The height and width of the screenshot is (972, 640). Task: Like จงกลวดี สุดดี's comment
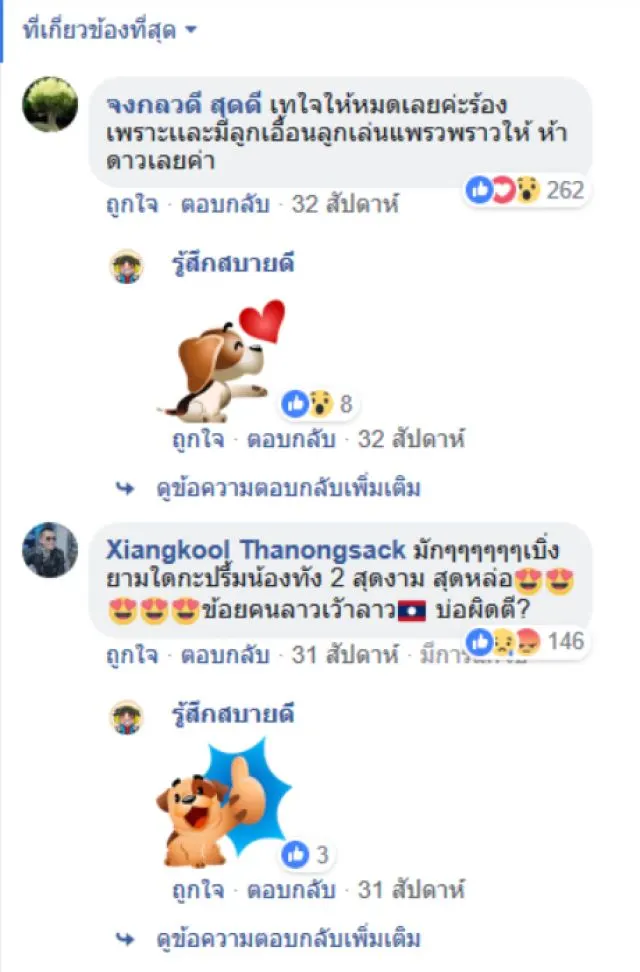132,205
